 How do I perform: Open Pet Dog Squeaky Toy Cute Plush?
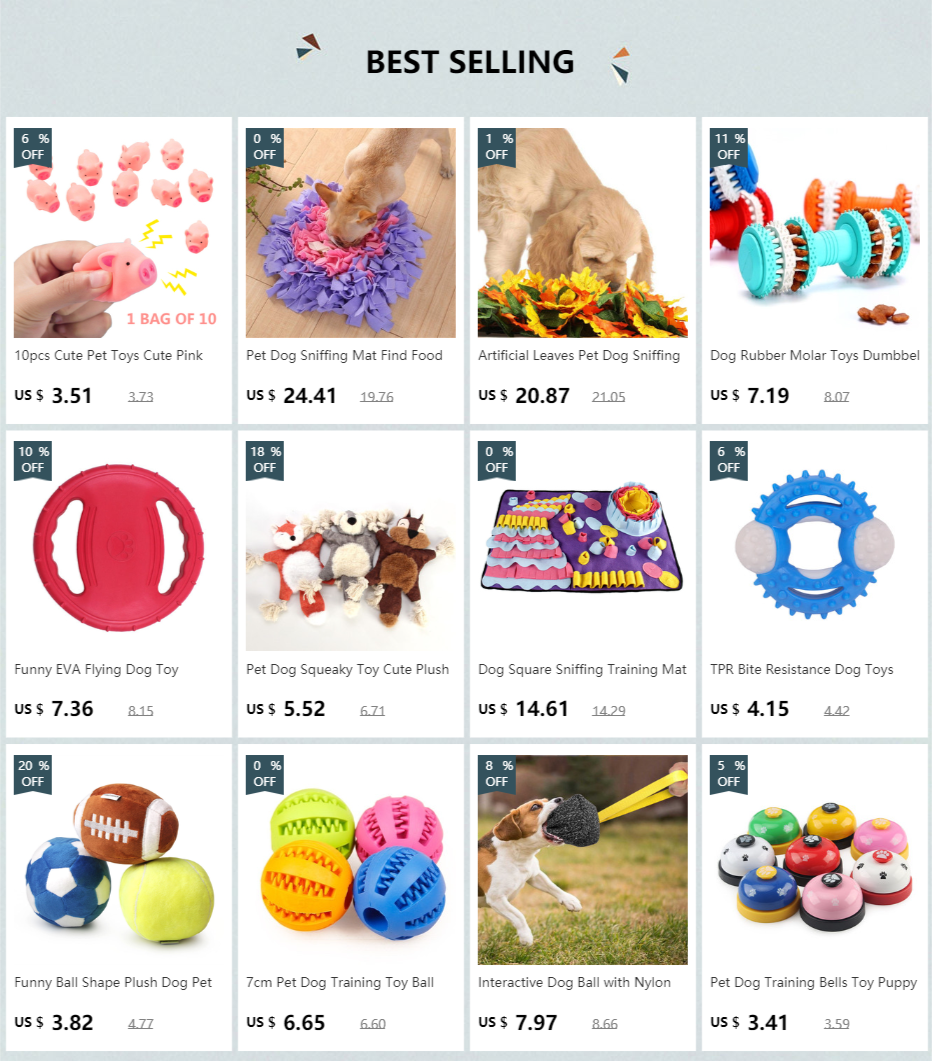(351, 584)
